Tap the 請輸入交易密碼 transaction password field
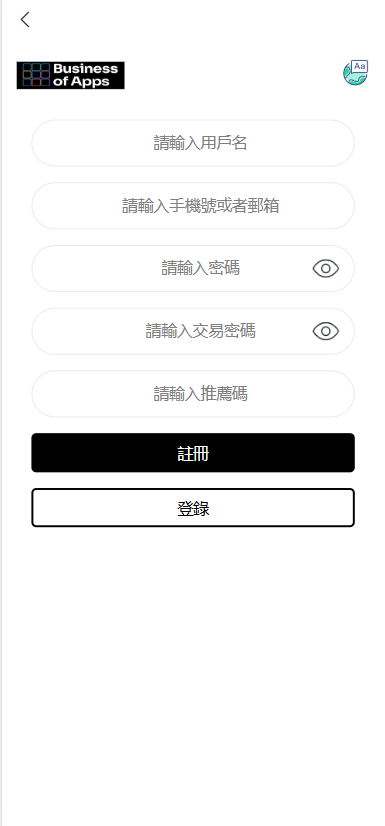The image size is (385, 826). 193,331
